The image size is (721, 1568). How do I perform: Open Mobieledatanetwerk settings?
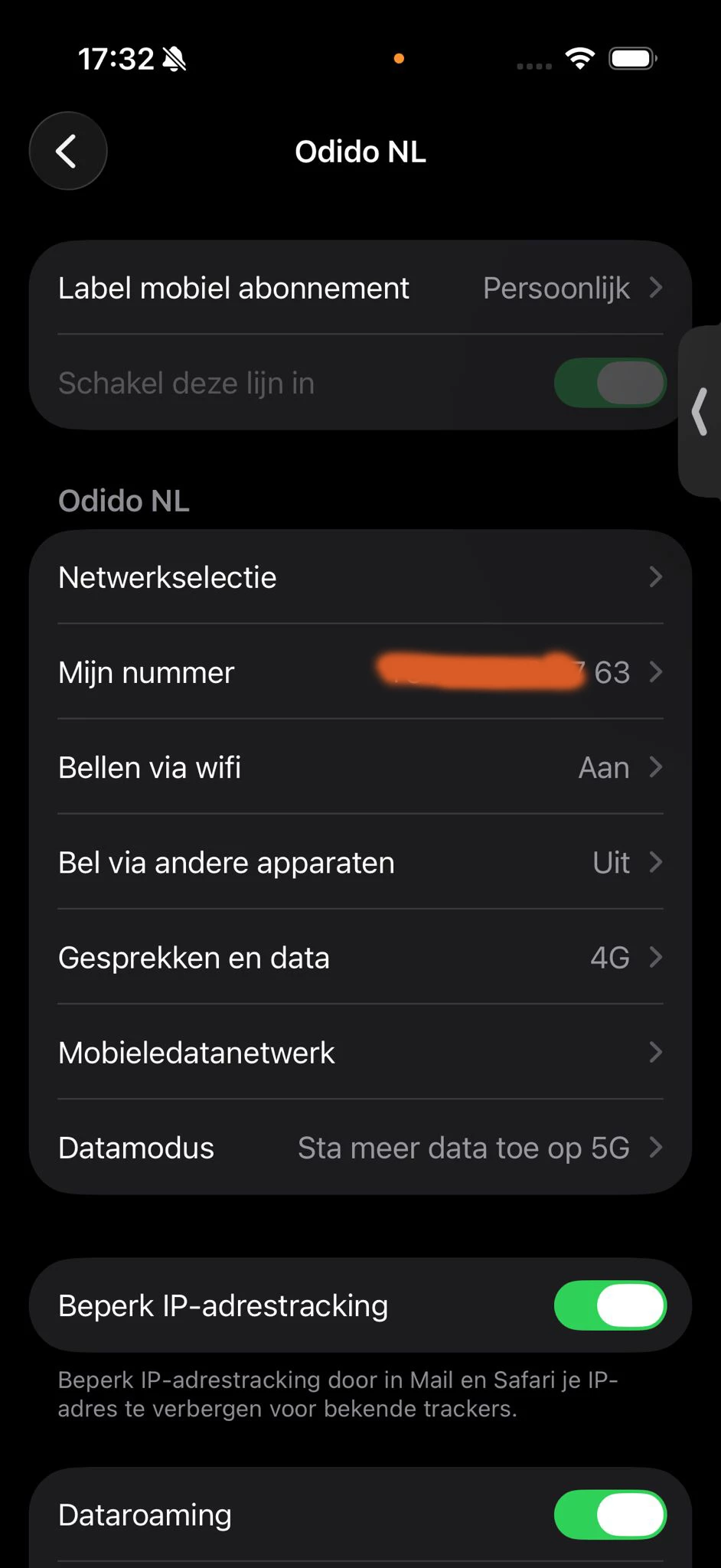360,1053
